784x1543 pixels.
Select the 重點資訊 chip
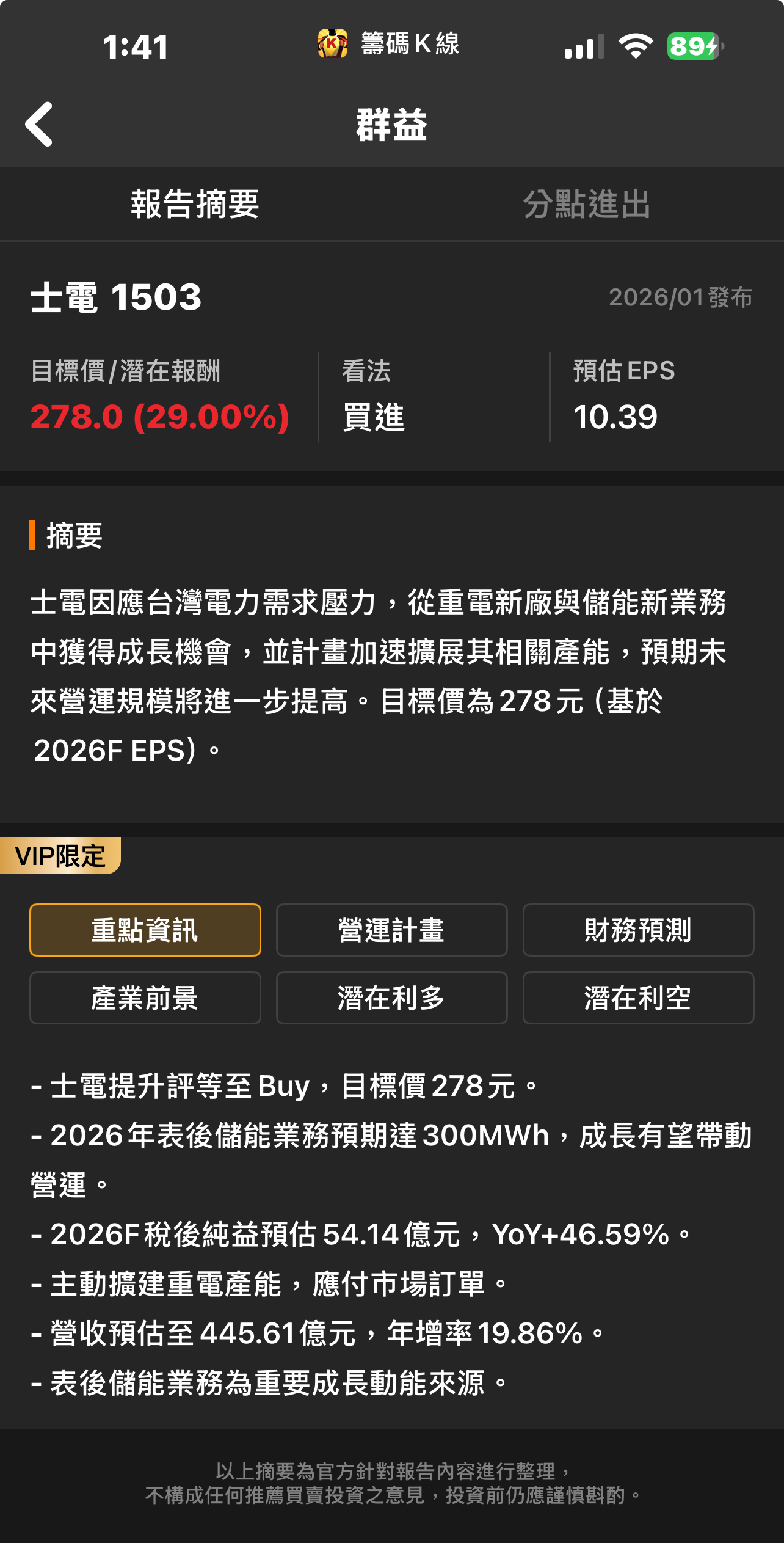click(145, 930)
